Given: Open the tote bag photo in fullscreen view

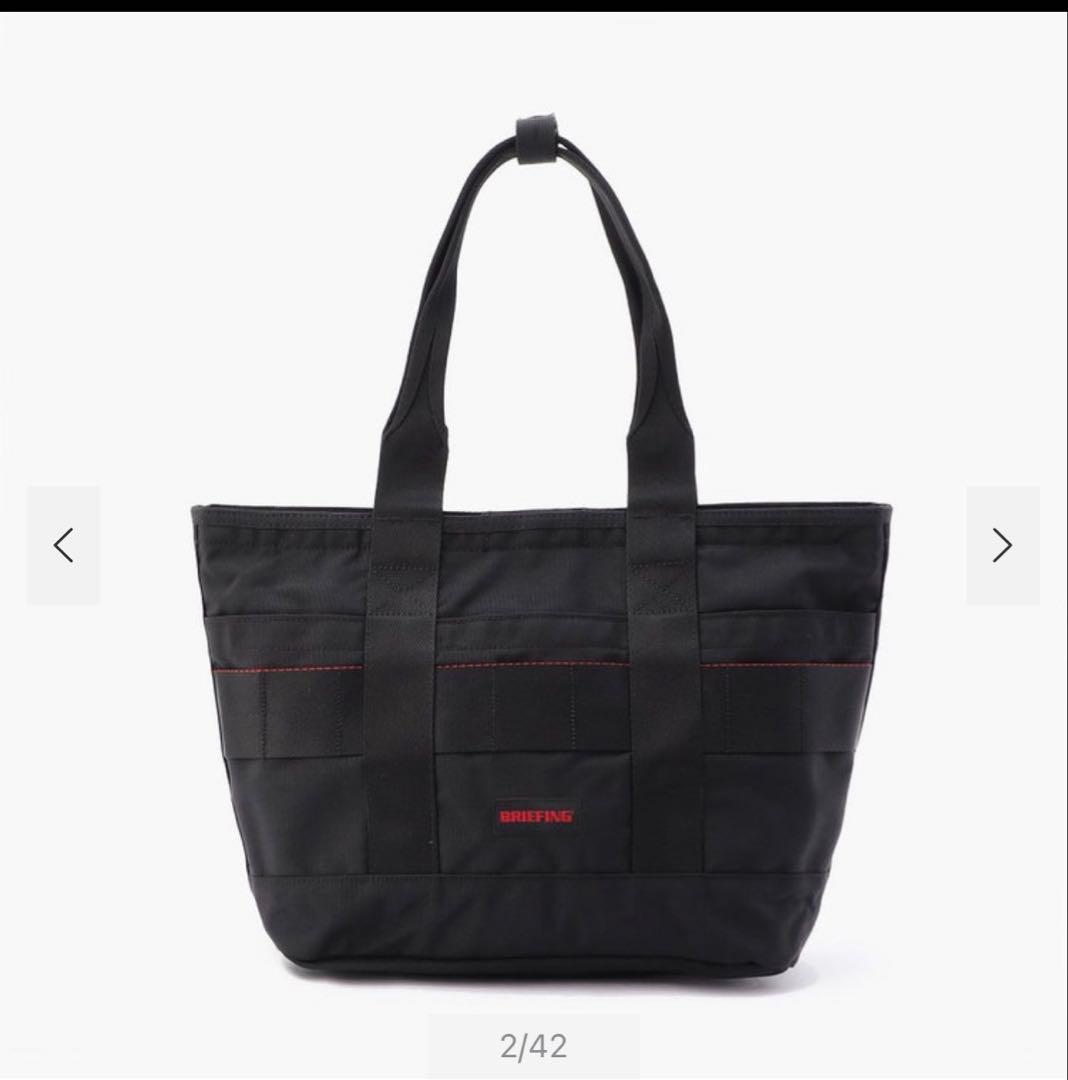Looking at the screenshot, I should (x=534, y=600).
